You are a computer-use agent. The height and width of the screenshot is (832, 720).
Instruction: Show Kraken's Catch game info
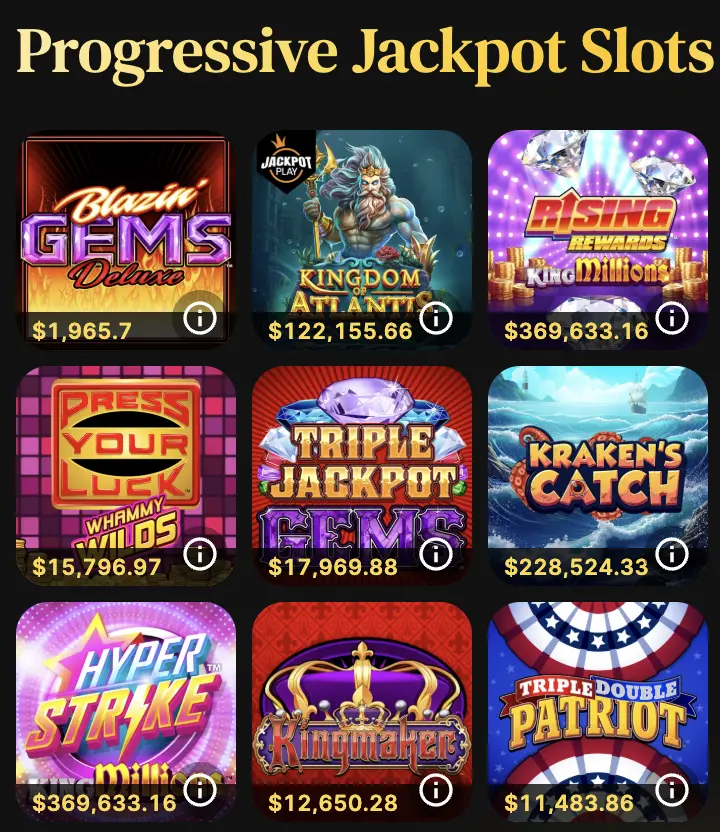[x=672, y=554]
